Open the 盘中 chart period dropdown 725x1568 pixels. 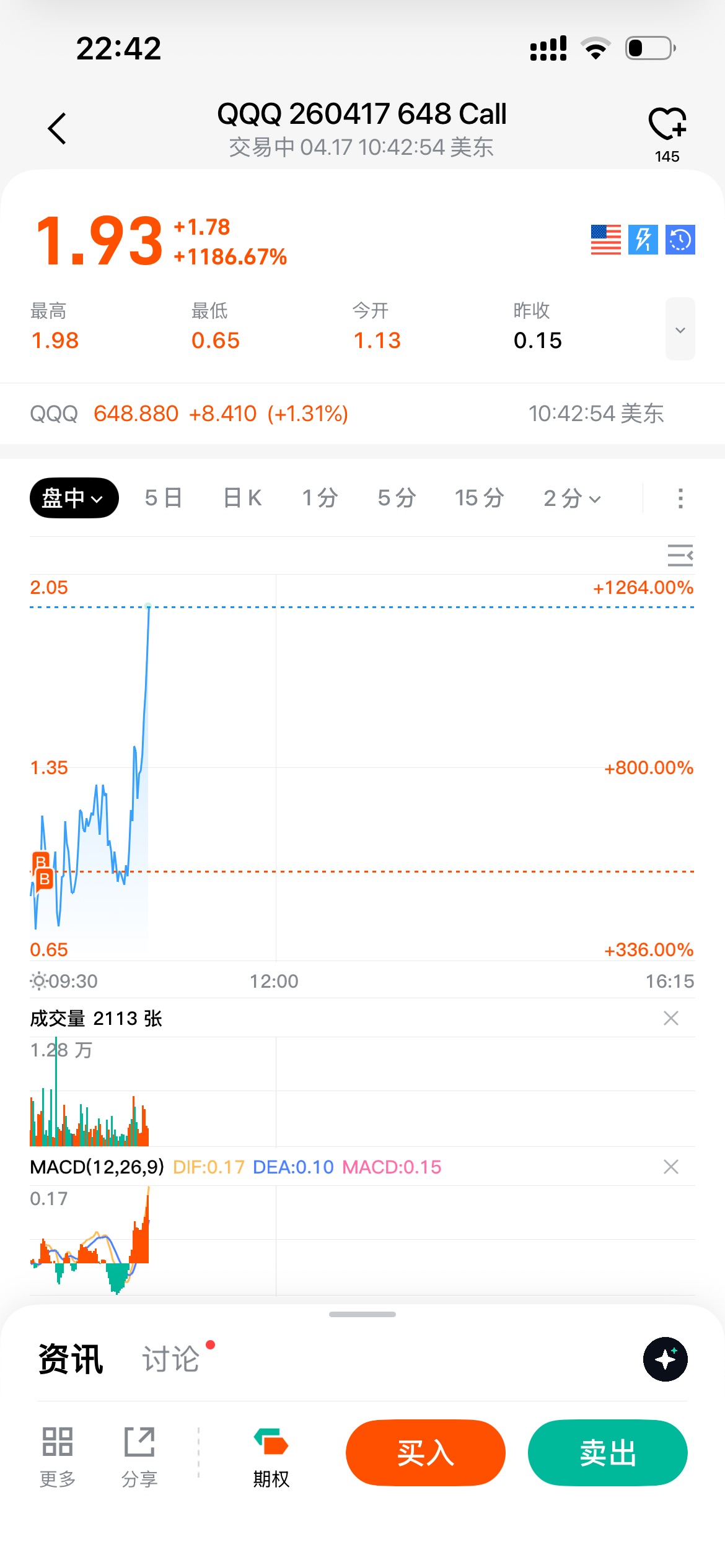[x=74, y=498]
